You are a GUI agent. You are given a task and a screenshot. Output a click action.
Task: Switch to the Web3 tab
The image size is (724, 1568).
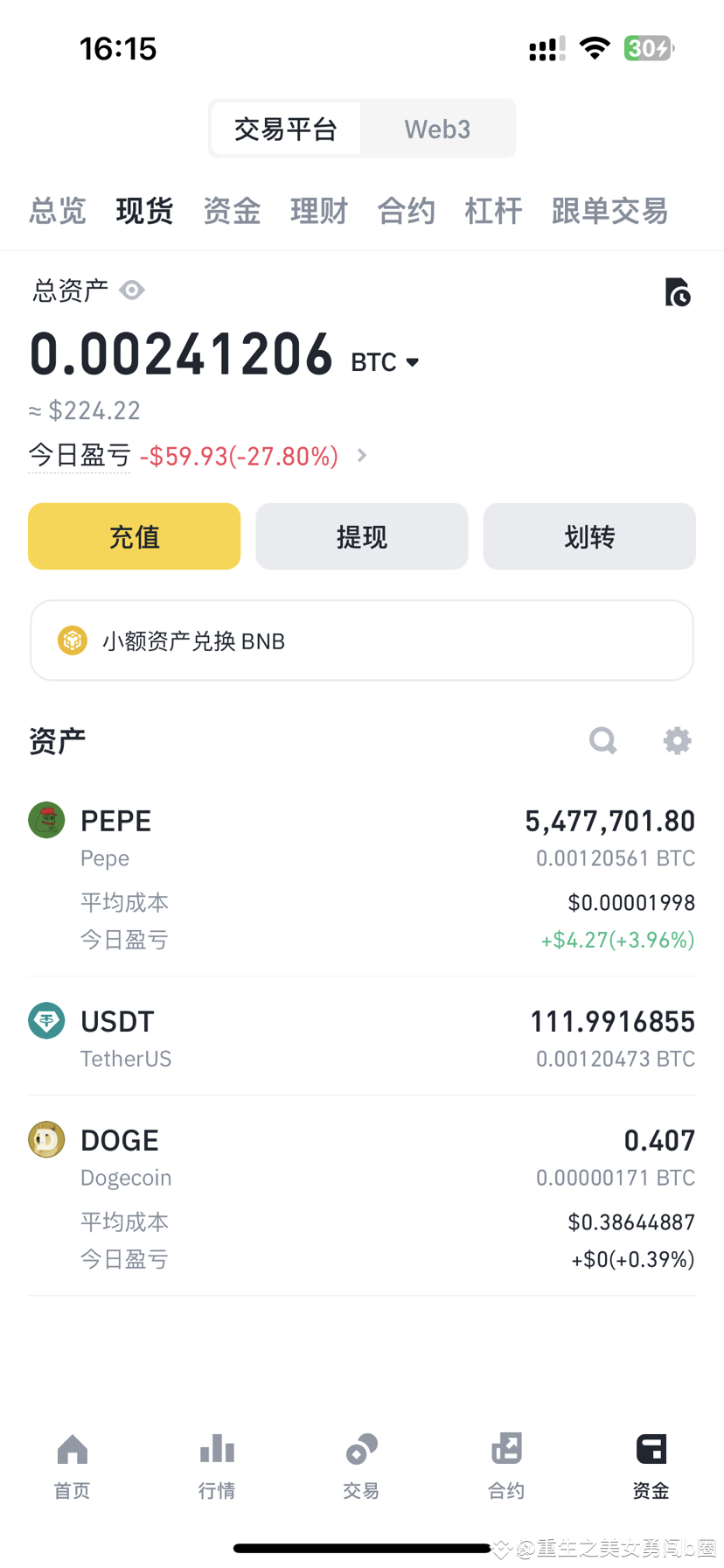pos(437,128)
